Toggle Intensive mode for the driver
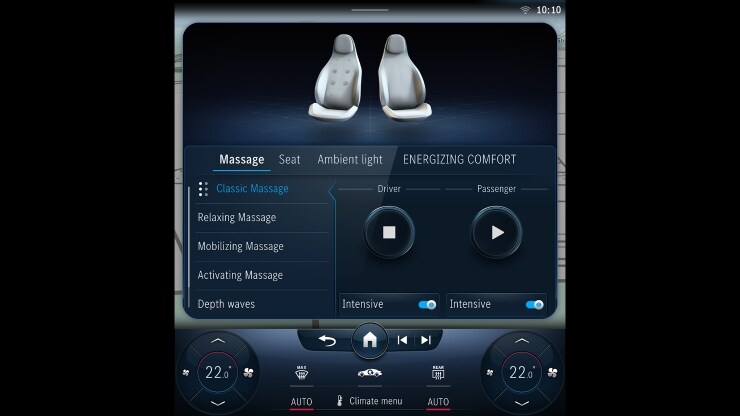The width and height of the screenshot is (740, 416). [428, 304]
